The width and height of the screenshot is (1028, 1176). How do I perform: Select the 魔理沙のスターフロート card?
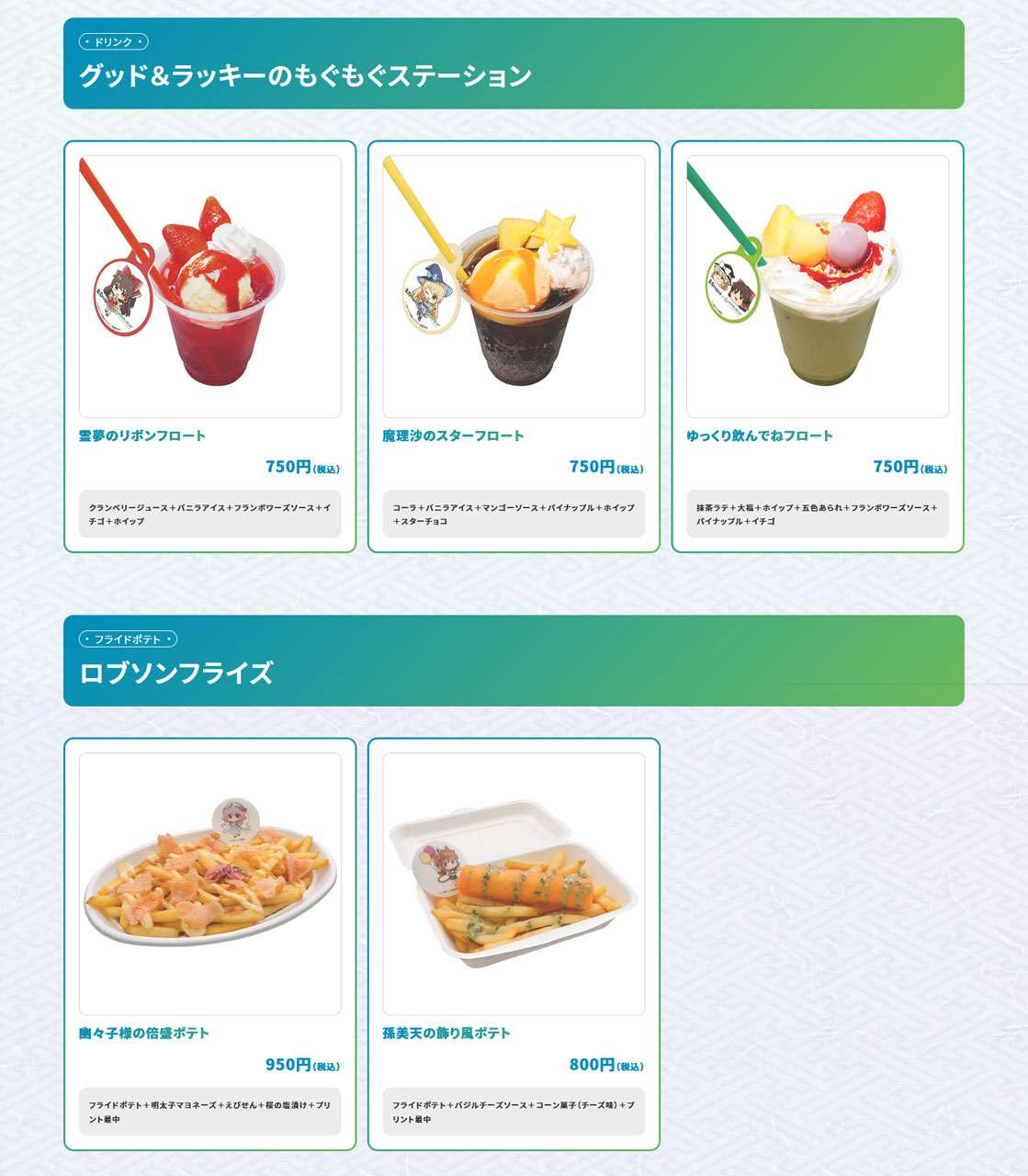point(514,346)
